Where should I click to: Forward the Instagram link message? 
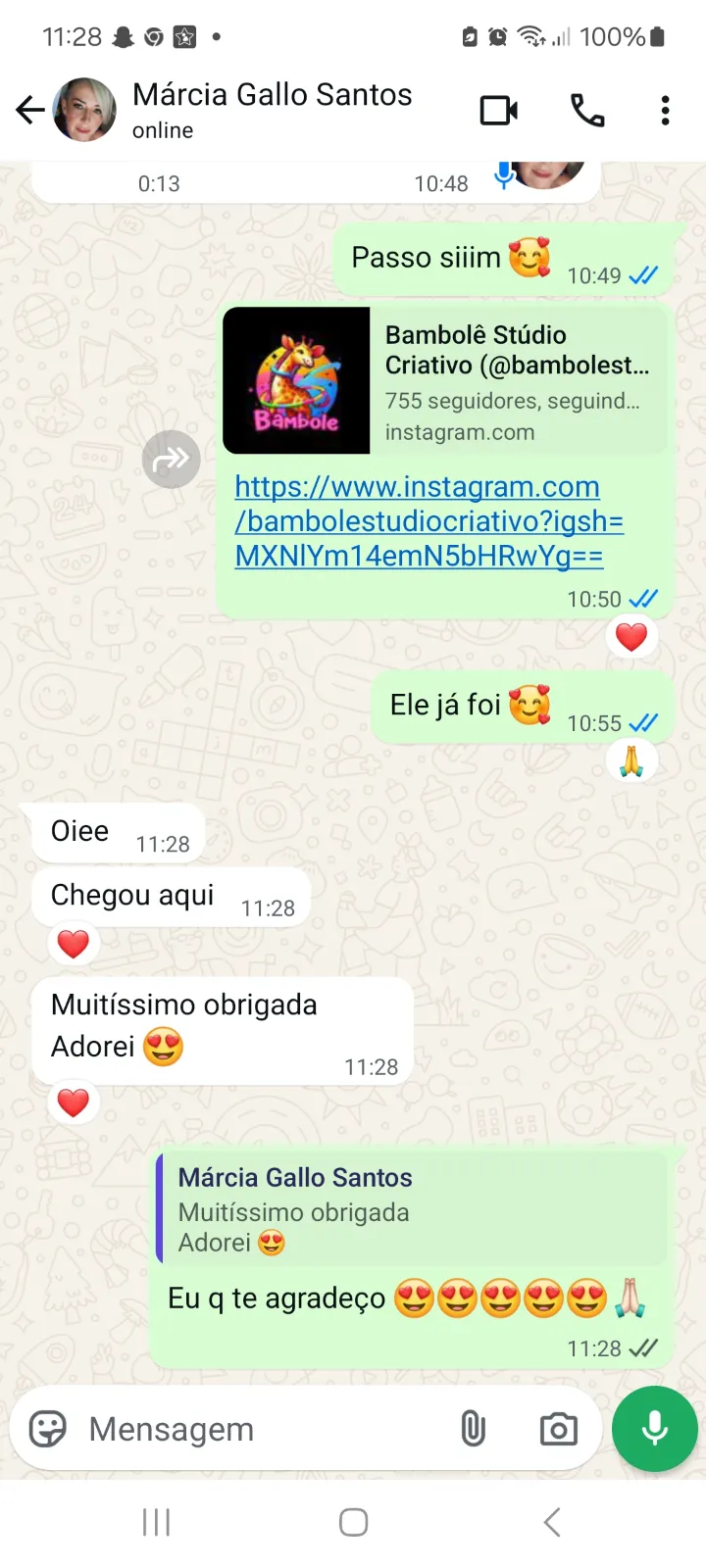(172, 459)
